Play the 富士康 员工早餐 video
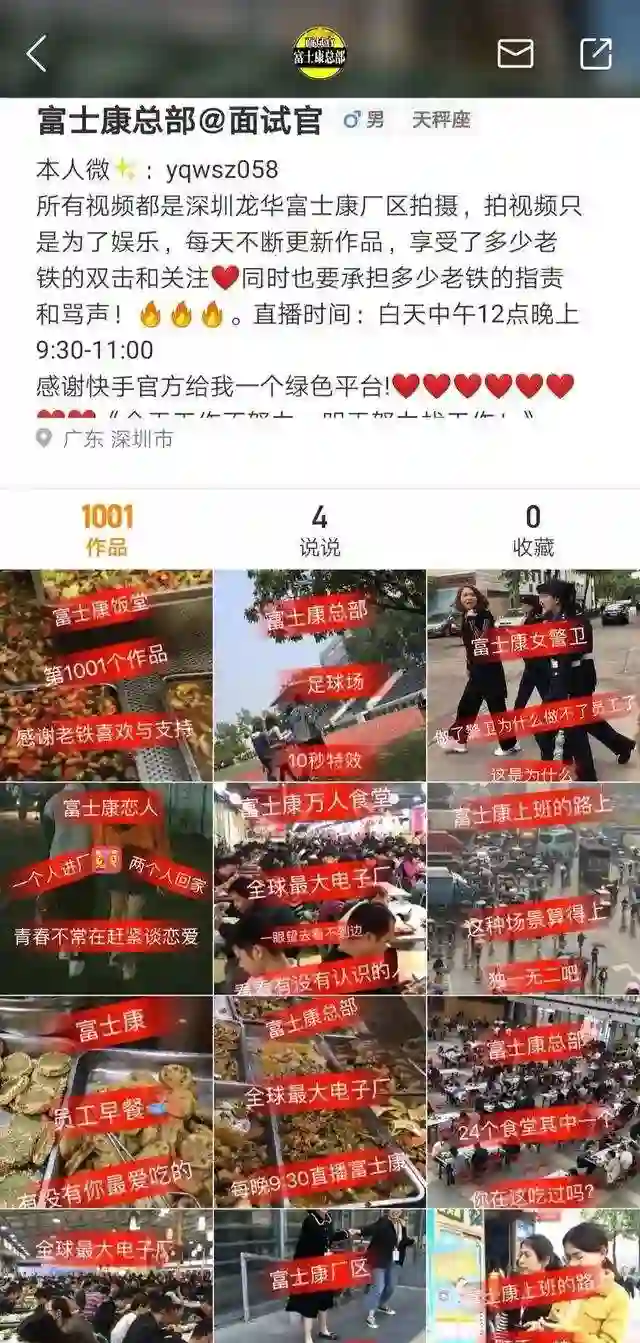The image size is (640, 1343). (x=106, y=1101)
